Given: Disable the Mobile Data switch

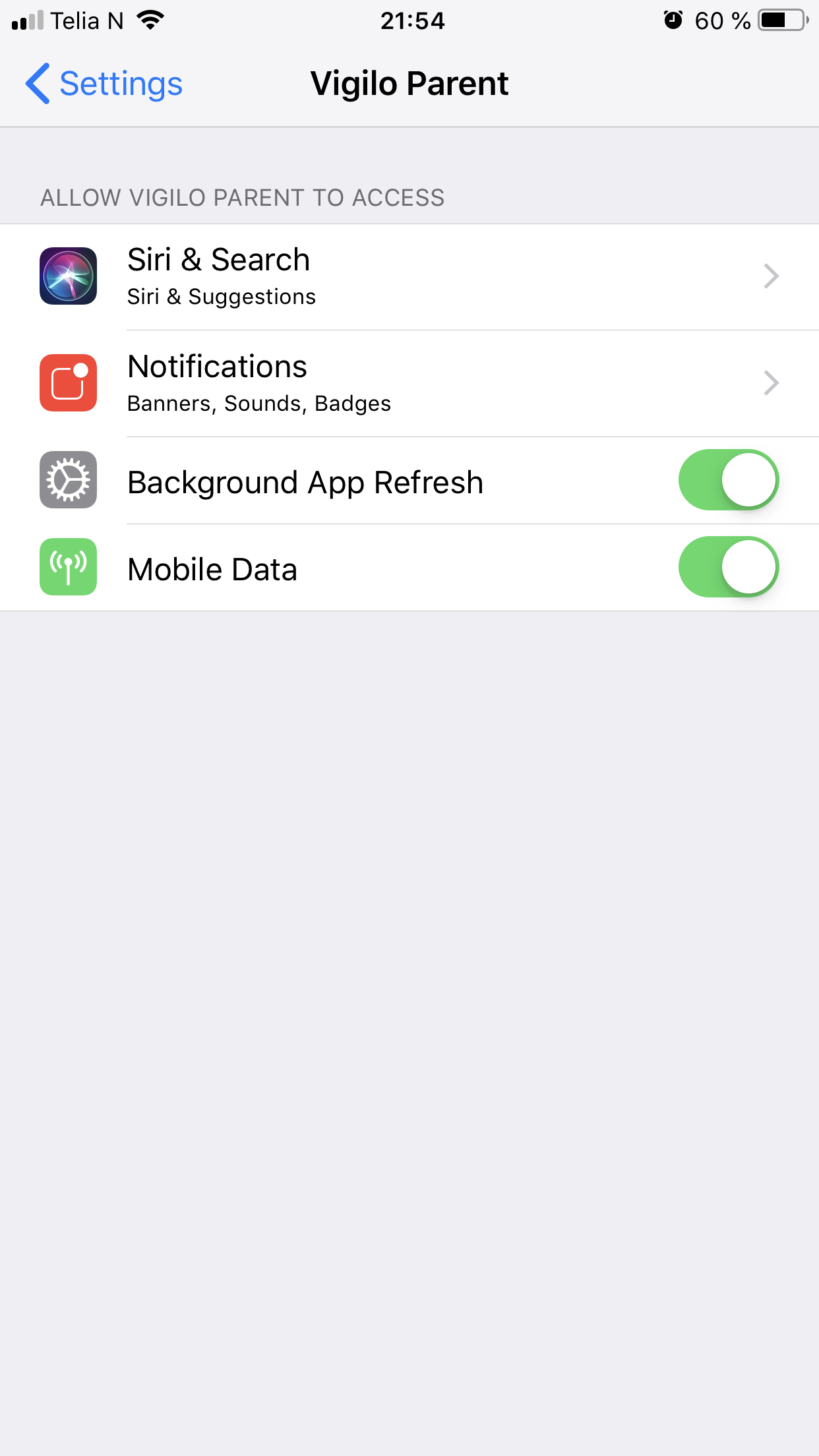Looking at the screenshot, I should coord(728,567).
